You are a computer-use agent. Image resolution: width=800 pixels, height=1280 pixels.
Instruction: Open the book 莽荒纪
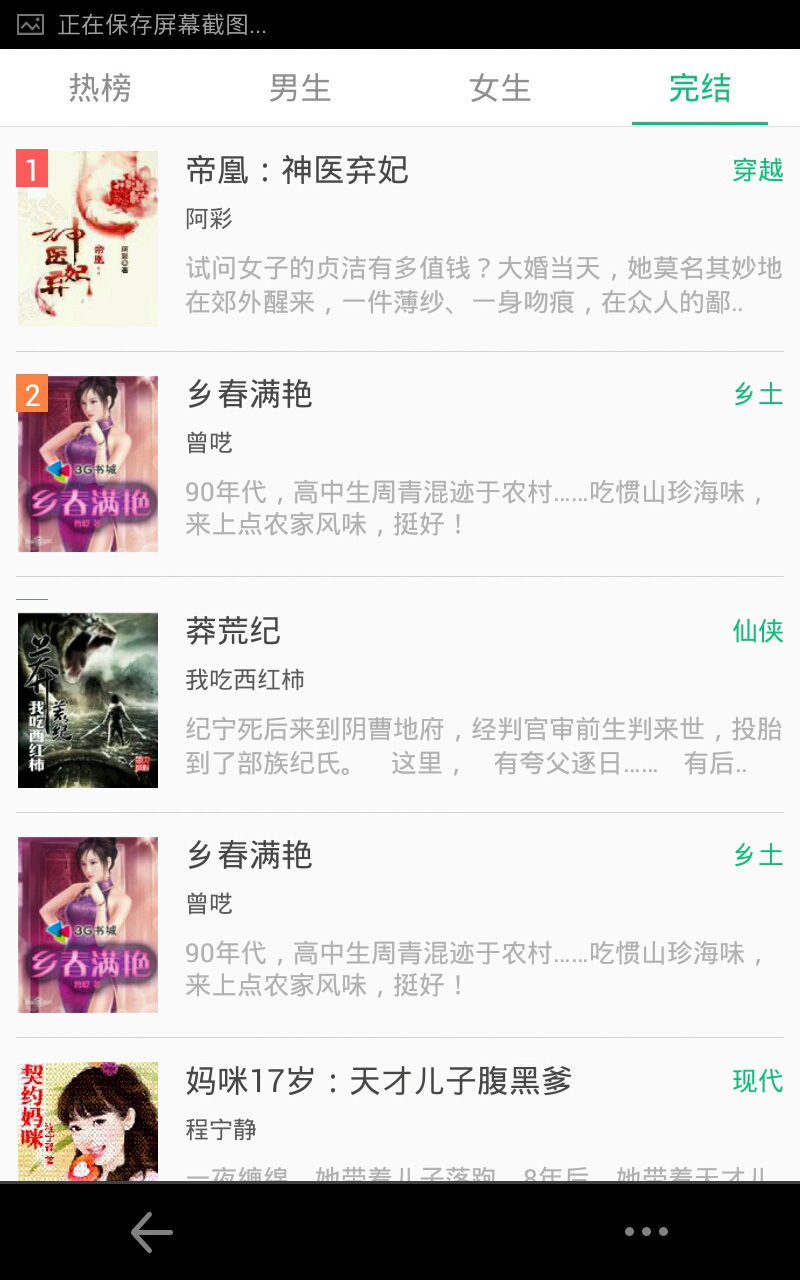coord(400,695)
